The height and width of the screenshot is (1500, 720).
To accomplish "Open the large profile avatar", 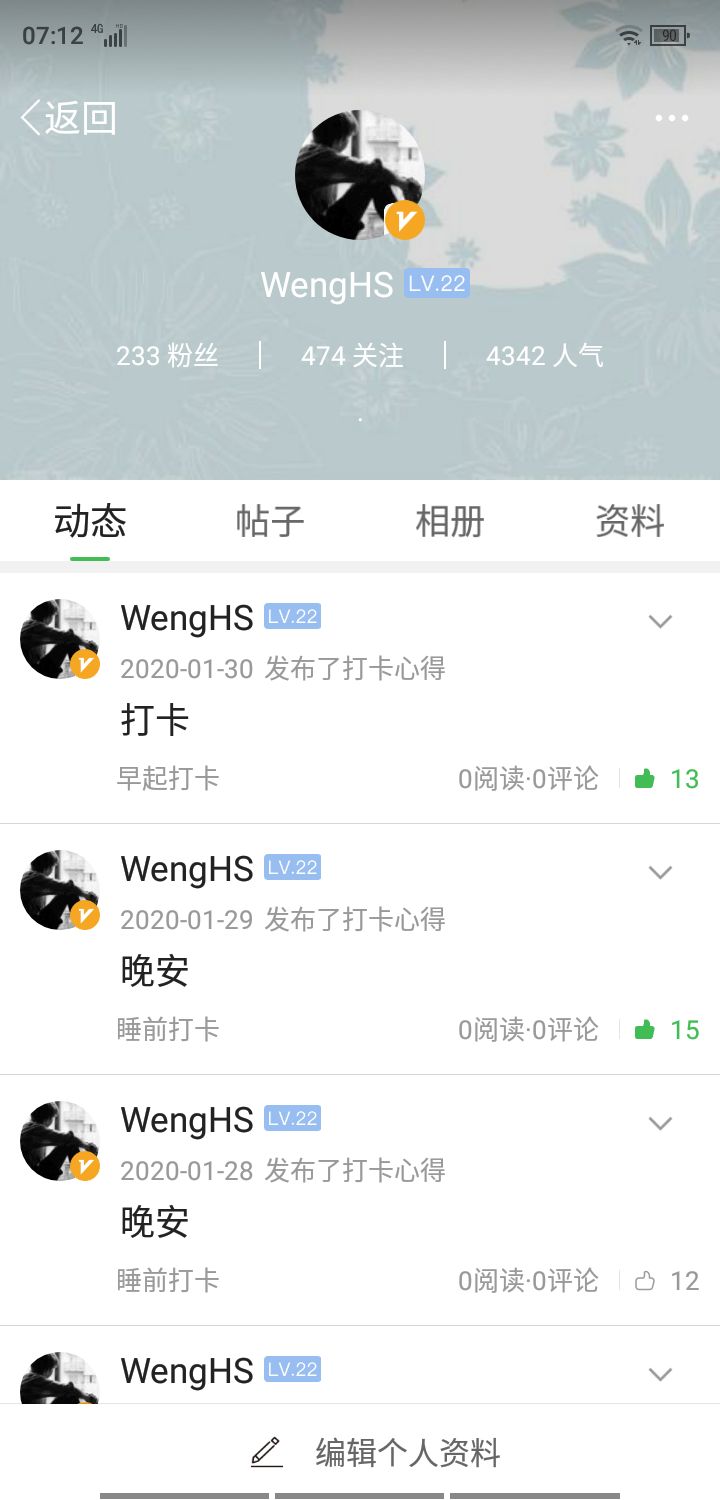I will [360, 175].
